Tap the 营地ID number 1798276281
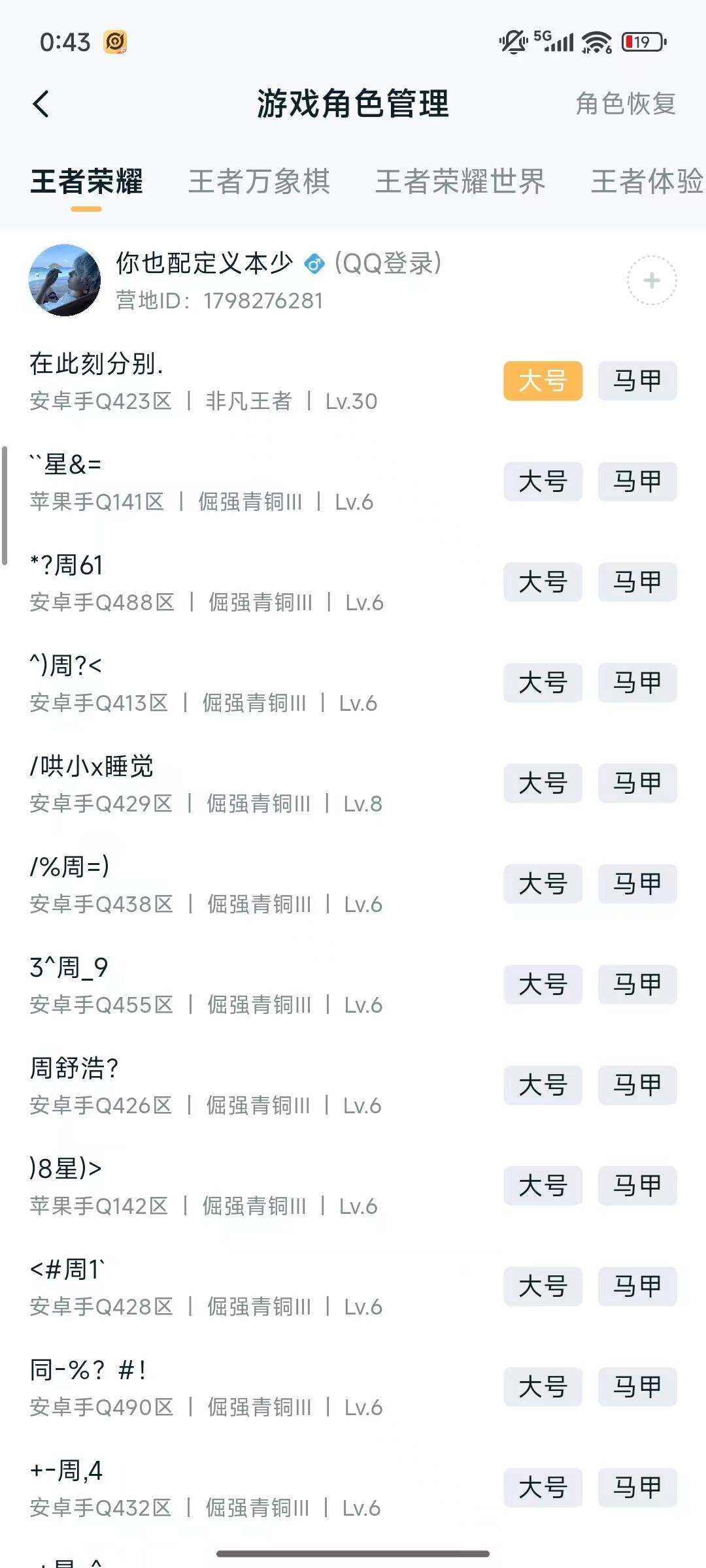Screen dimensions: 706x1568 click(x=261, y=301)
